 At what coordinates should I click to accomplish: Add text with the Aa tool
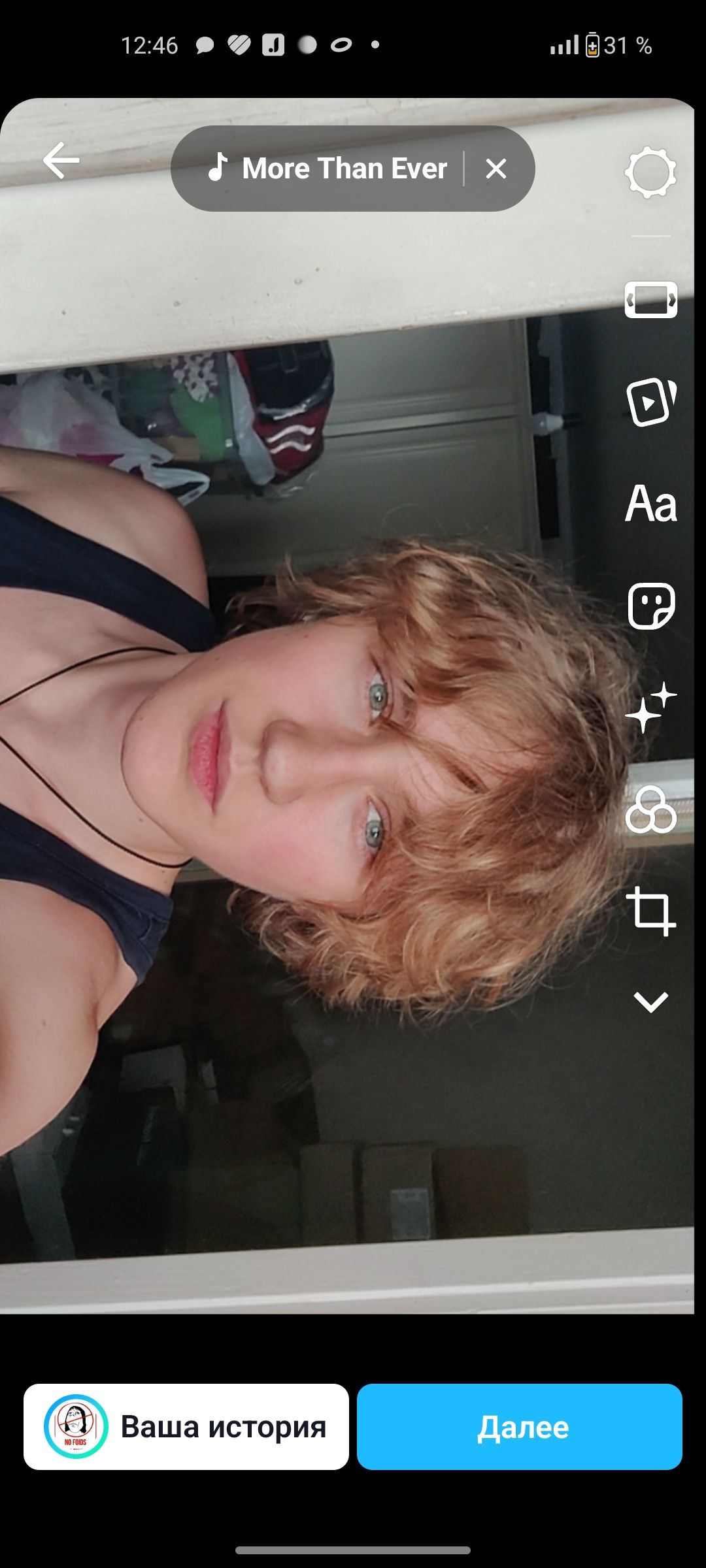[650, 504]
